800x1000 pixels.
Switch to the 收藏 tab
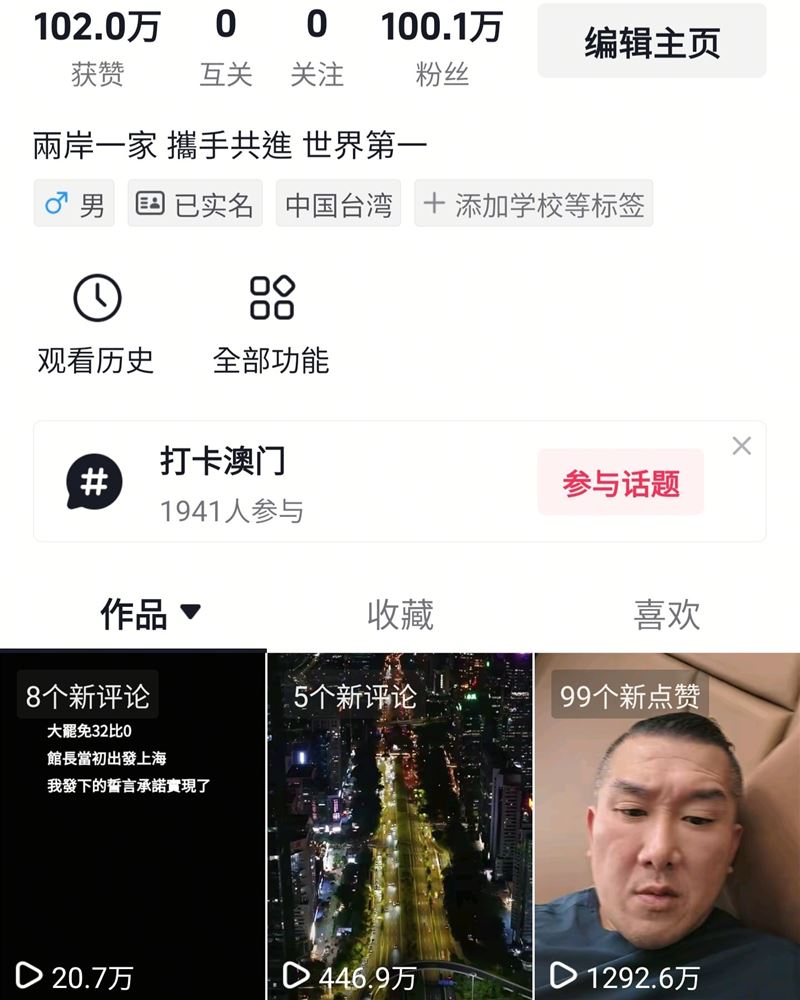coord(400,614)
